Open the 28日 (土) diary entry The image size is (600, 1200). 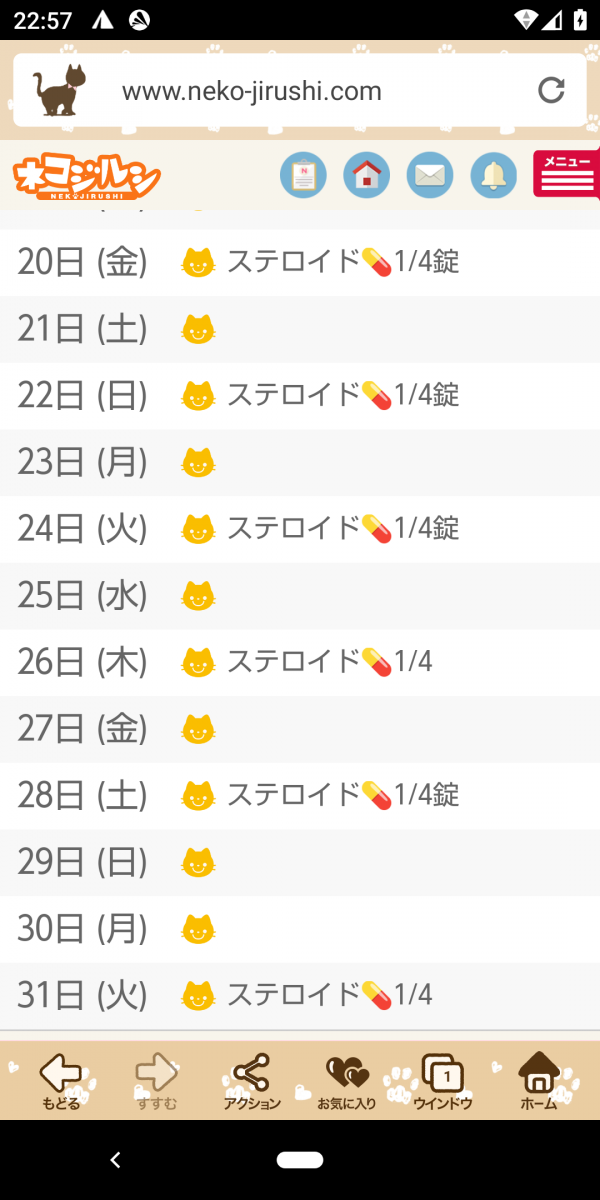pos(300,795)
